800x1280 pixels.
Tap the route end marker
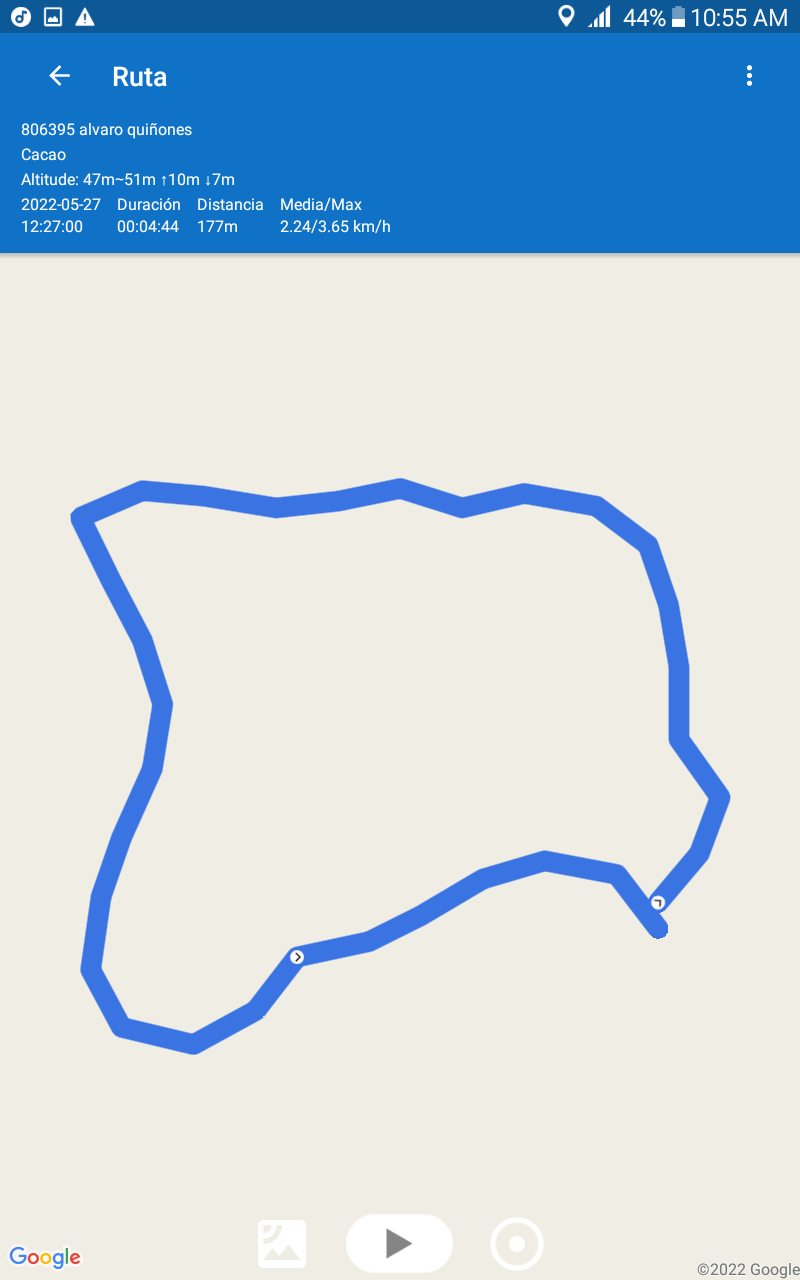pos(658,903)
